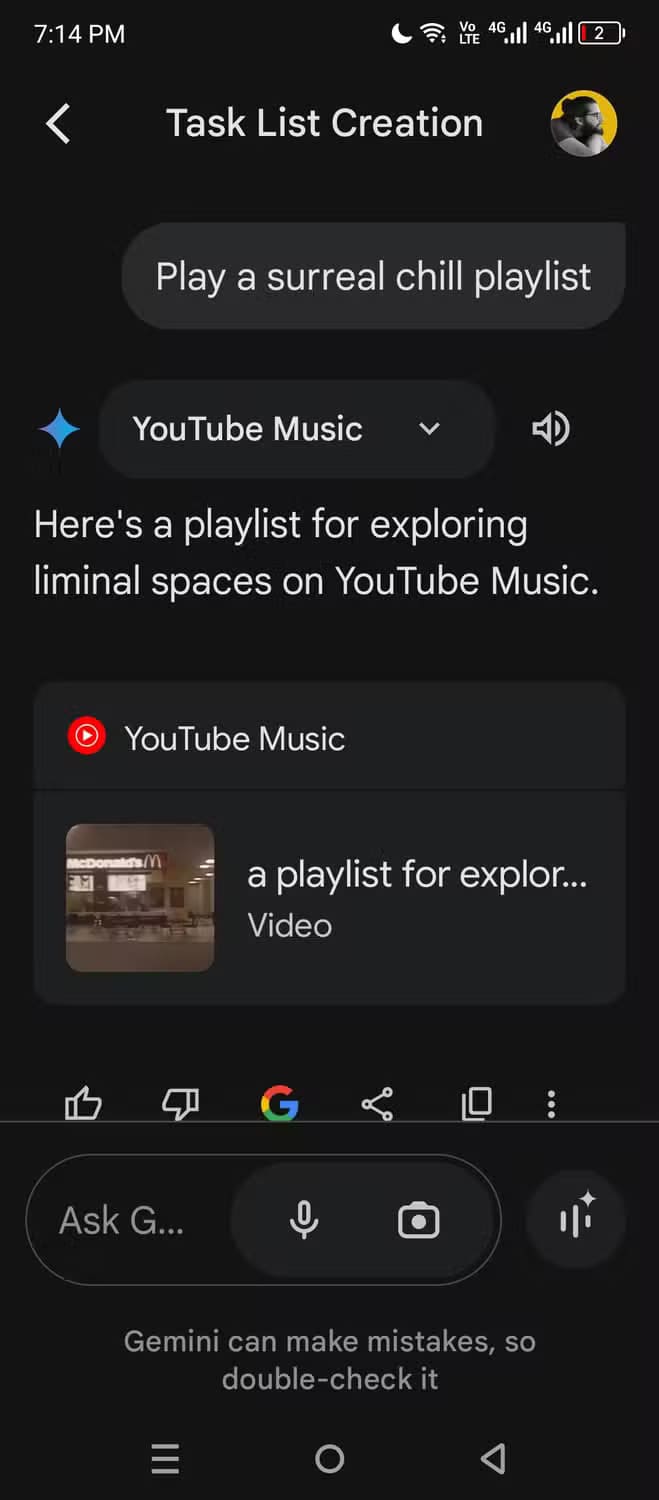Open recent apps from navigation bar

tap(165, 1459)
